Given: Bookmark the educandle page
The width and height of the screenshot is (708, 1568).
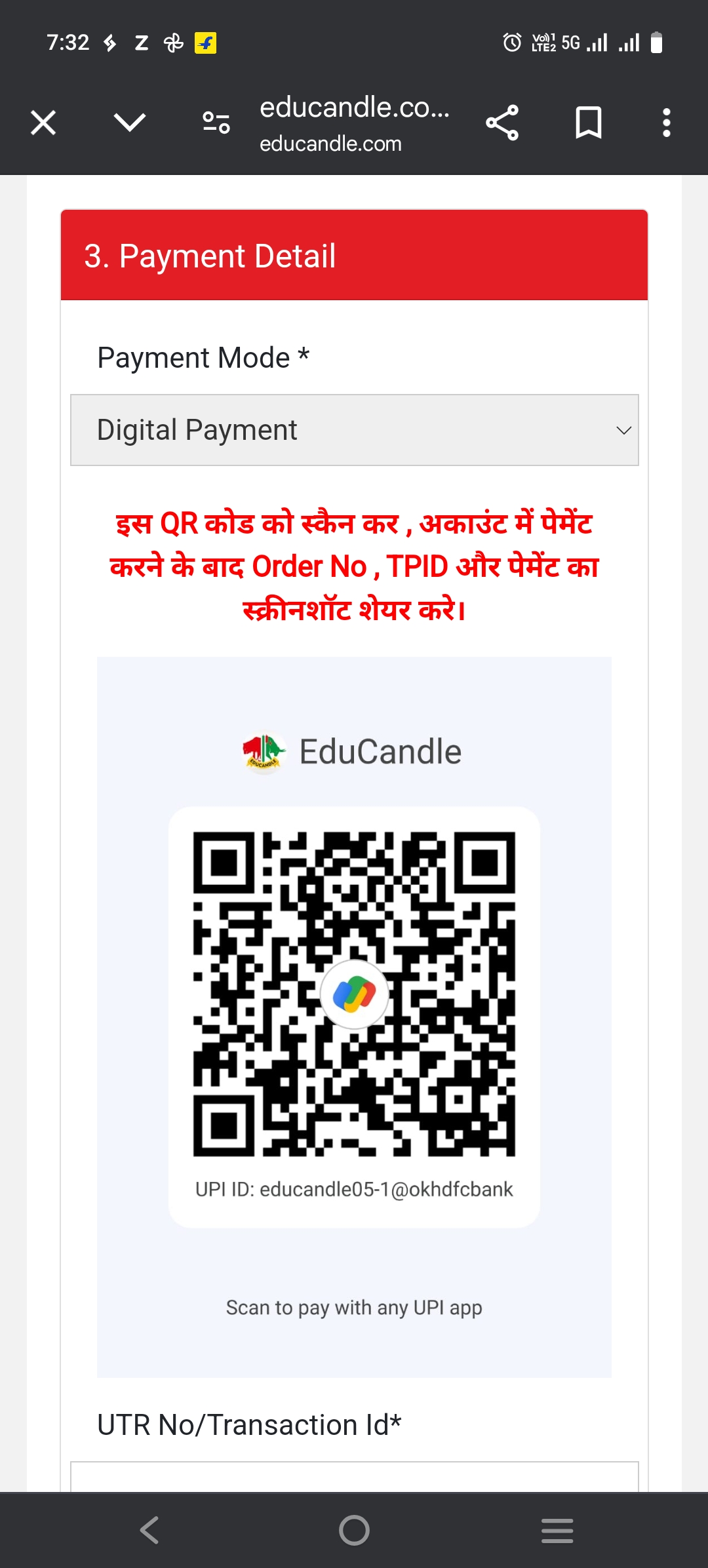Looking at the screenshot, I should pos(588,123).
